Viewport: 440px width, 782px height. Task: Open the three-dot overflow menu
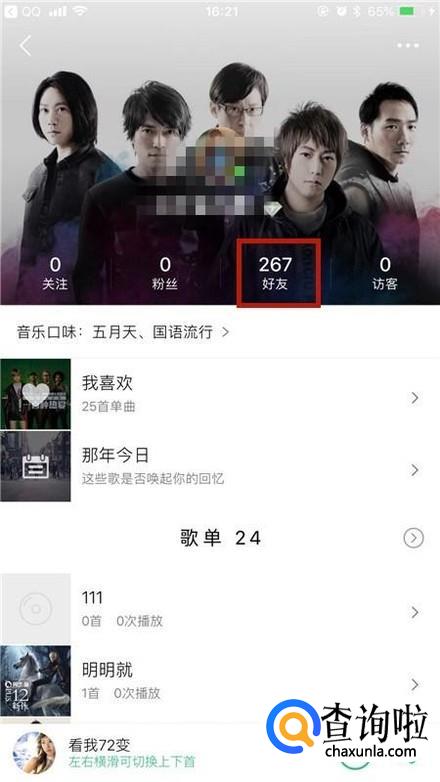coord(408,45)
